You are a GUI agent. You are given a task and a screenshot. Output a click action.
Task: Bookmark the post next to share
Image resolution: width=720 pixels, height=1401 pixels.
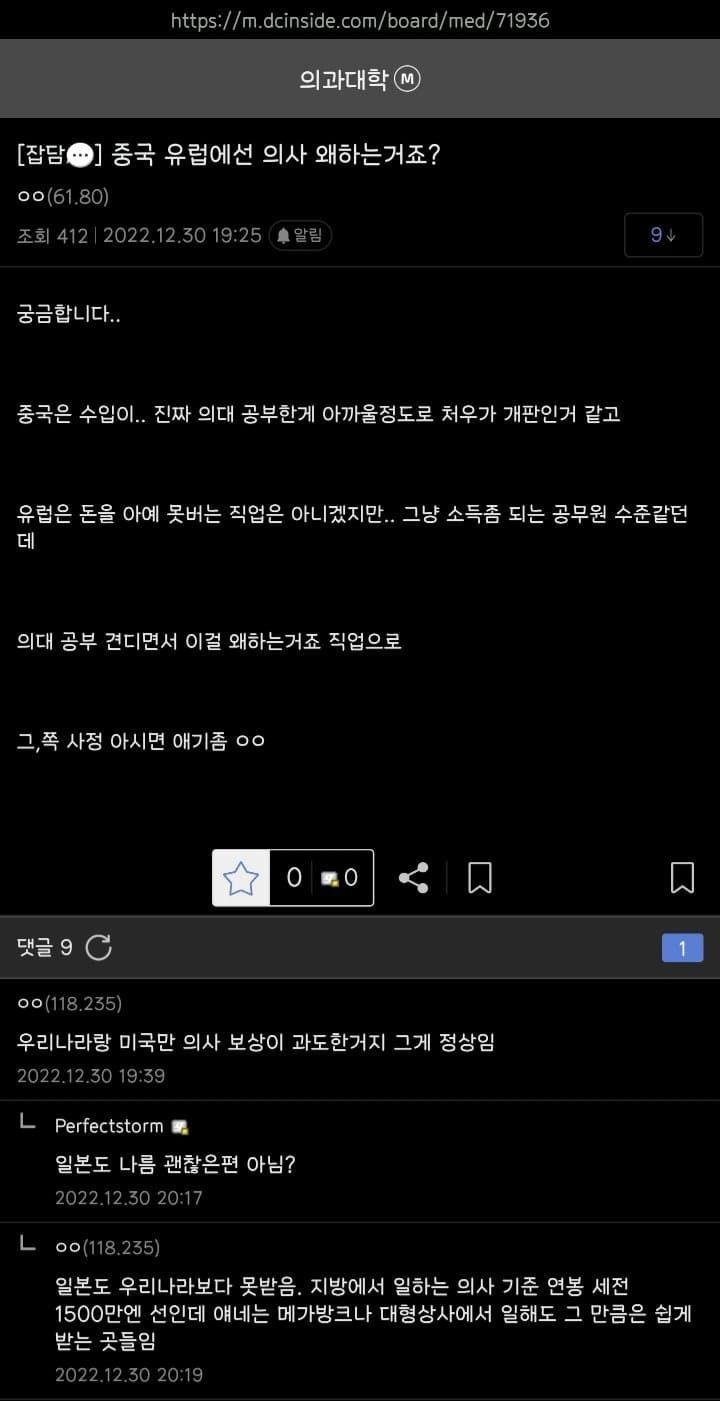(480, 878)
